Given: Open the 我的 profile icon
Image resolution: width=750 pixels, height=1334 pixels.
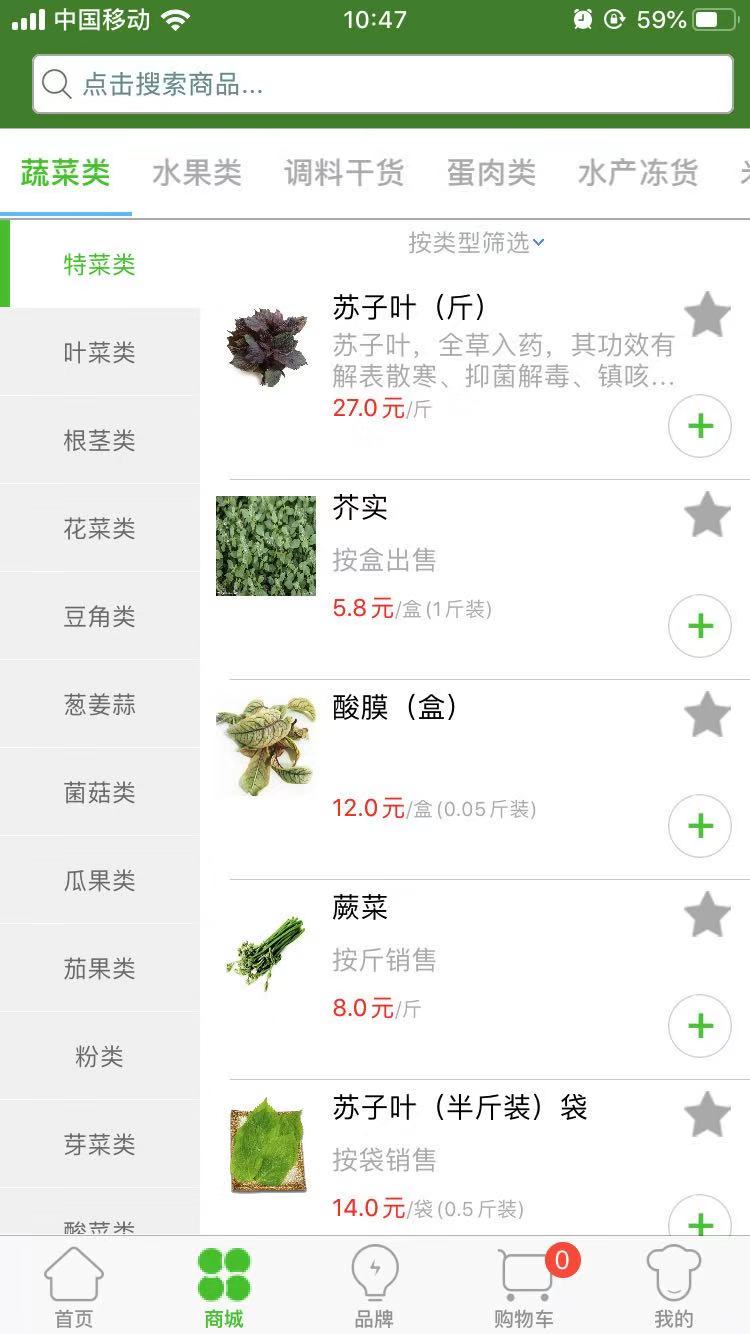Looking at the screenshot, I should 673,1285.
